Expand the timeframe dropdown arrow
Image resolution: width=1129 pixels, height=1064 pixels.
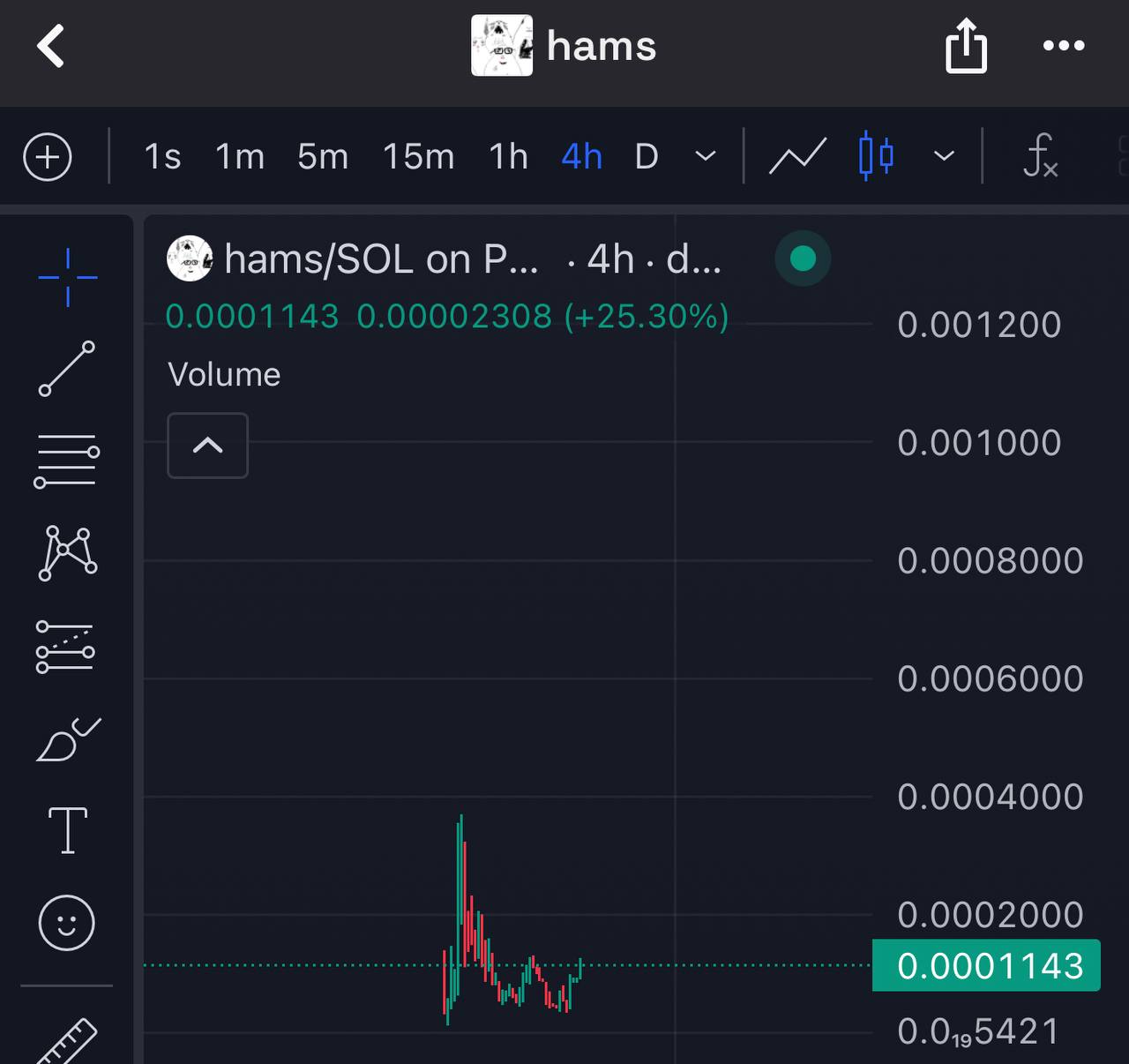coord(706,157)
